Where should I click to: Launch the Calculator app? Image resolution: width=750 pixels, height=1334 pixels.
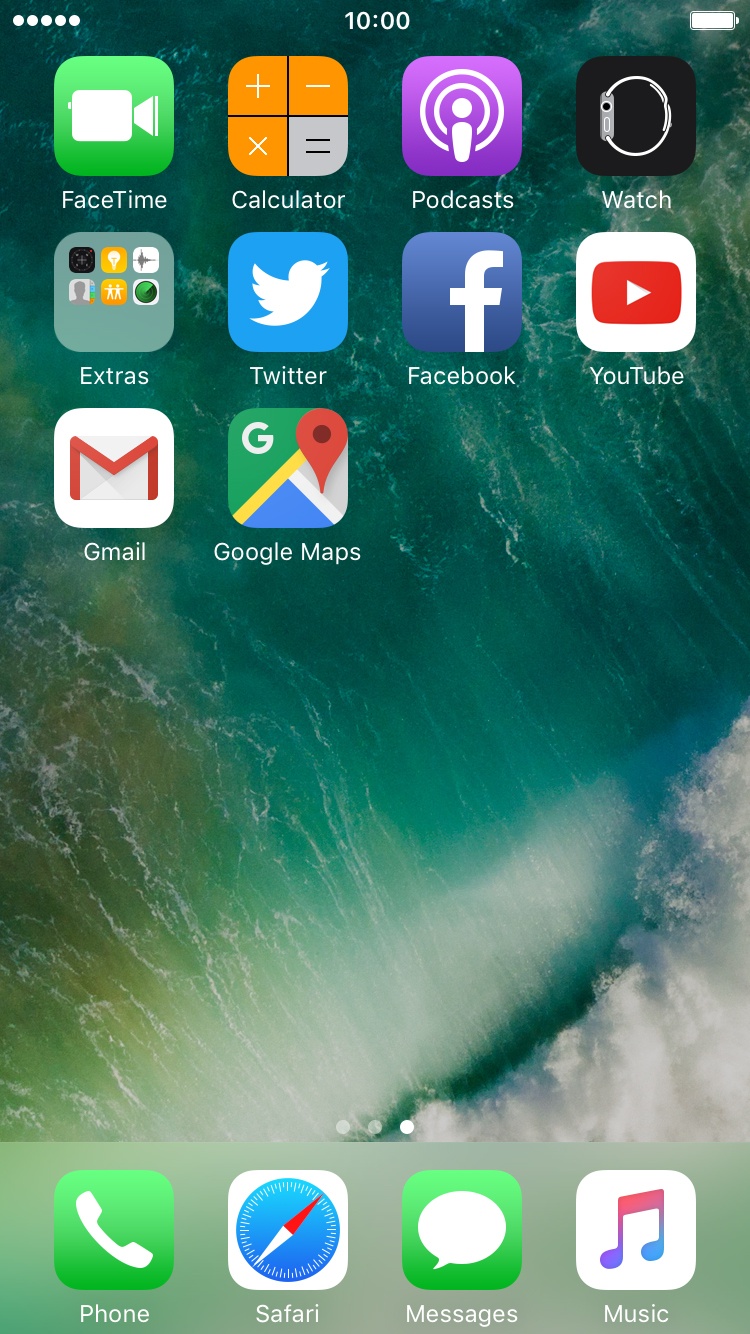click(288, 116)
